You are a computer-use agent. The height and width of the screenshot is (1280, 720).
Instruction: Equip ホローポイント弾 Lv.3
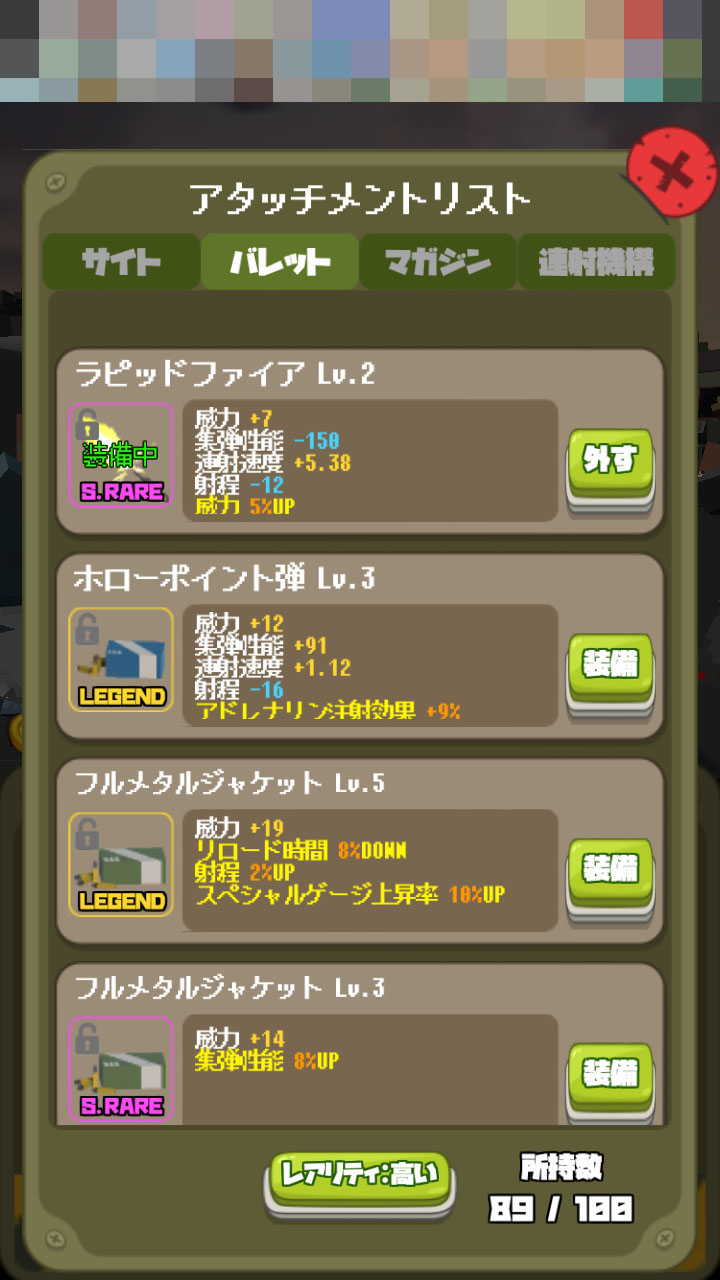[x=610, y=666]
